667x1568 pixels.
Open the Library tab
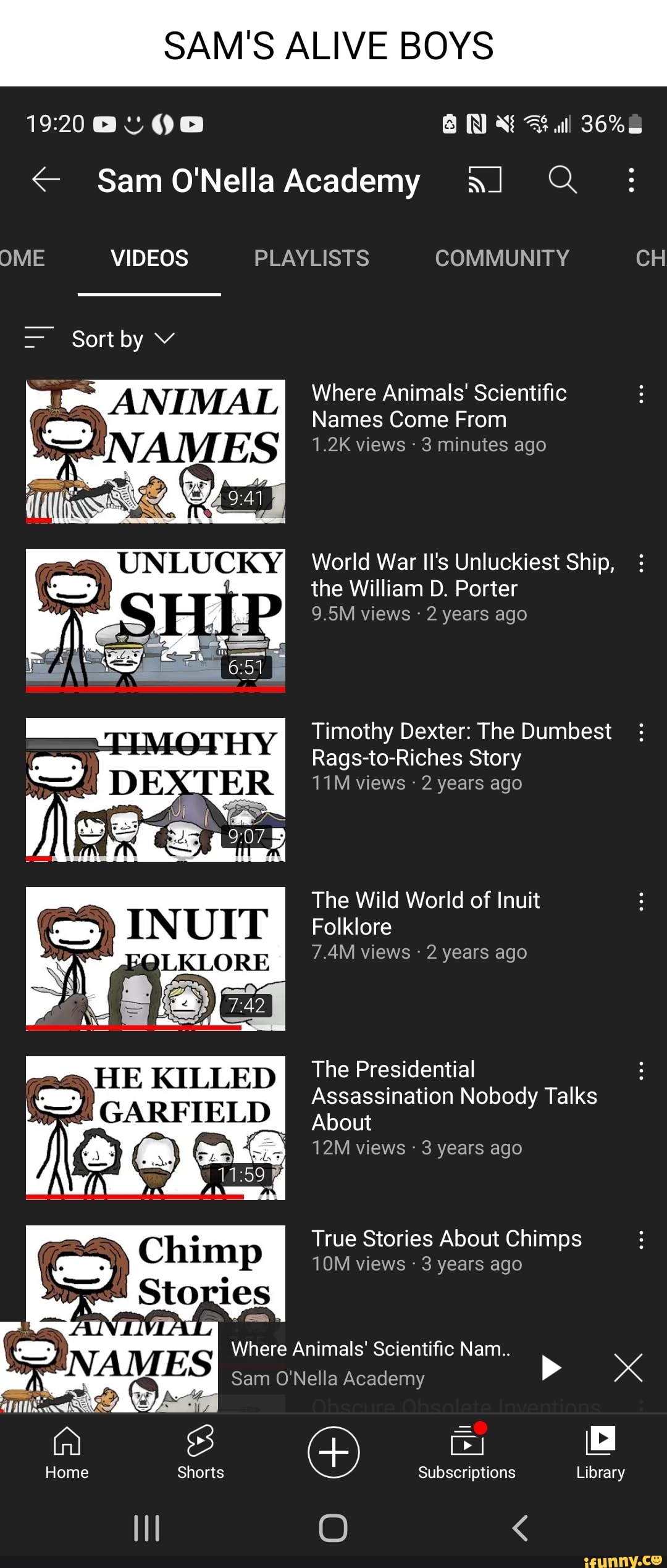[x=600, y=1453]
